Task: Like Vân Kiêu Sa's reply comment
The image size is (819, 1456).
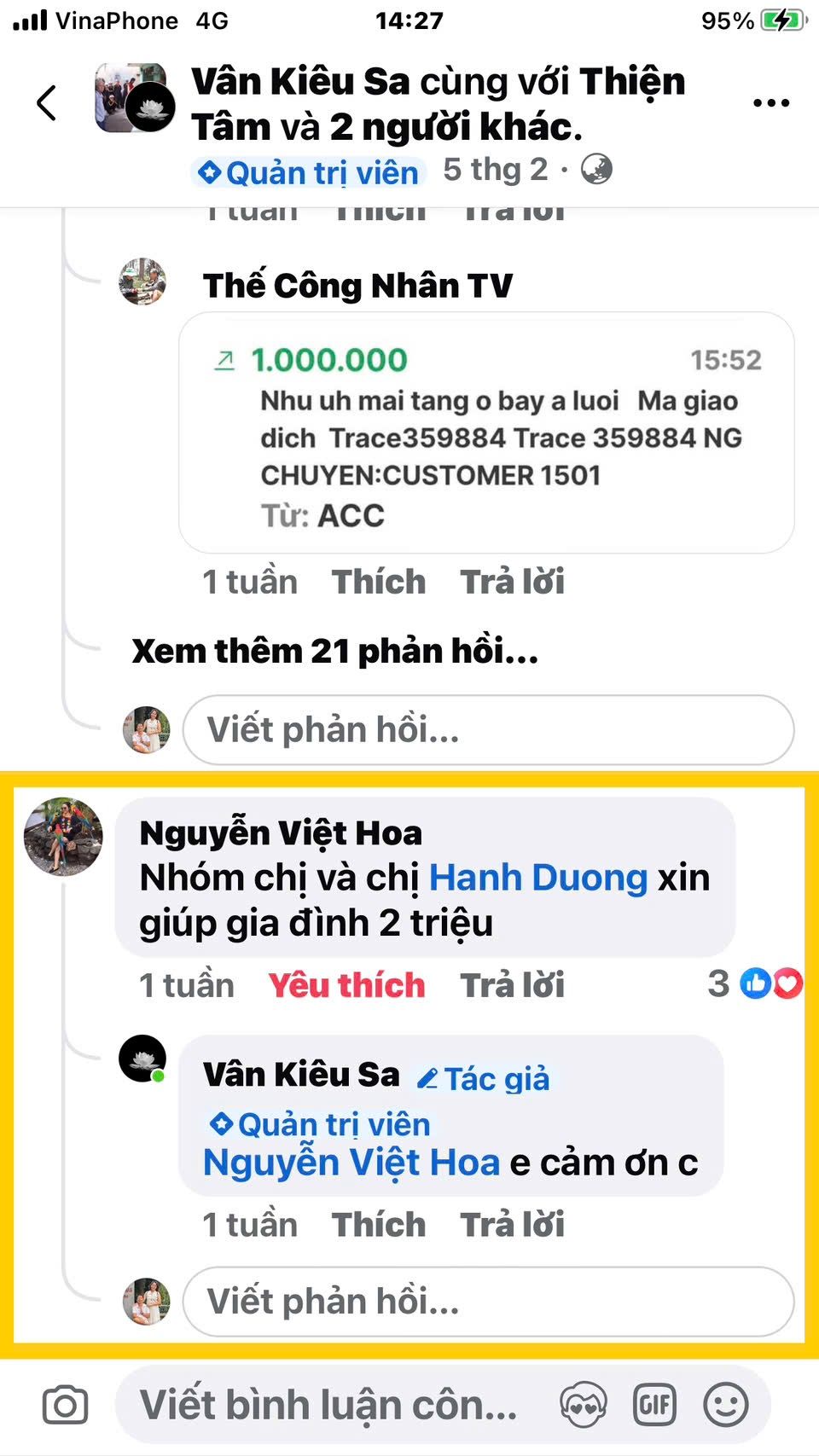Action: (x=378, y=1225)
